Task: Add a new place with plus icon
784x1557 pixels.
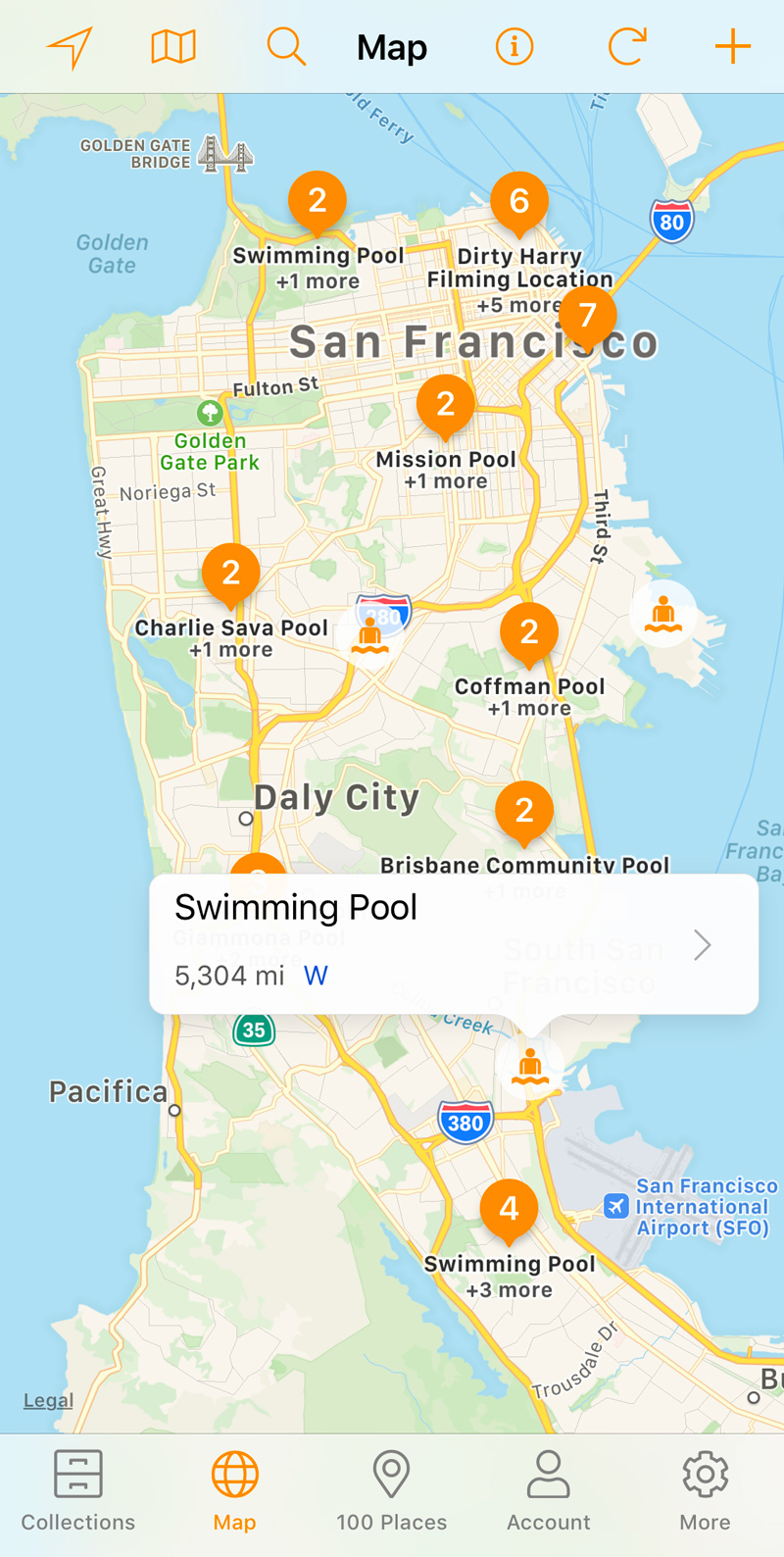Action: [732, 46]
